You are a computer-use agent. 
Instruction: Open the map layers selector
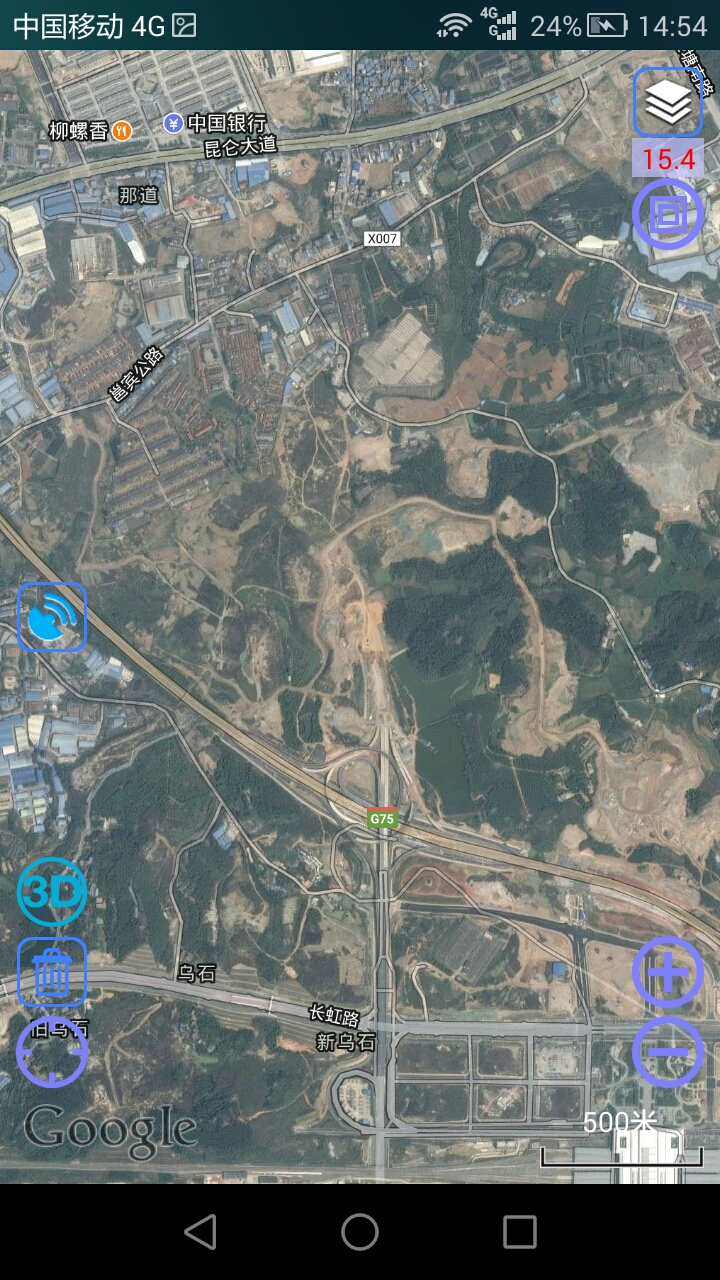pyautogui.click(x=668, y=102)
